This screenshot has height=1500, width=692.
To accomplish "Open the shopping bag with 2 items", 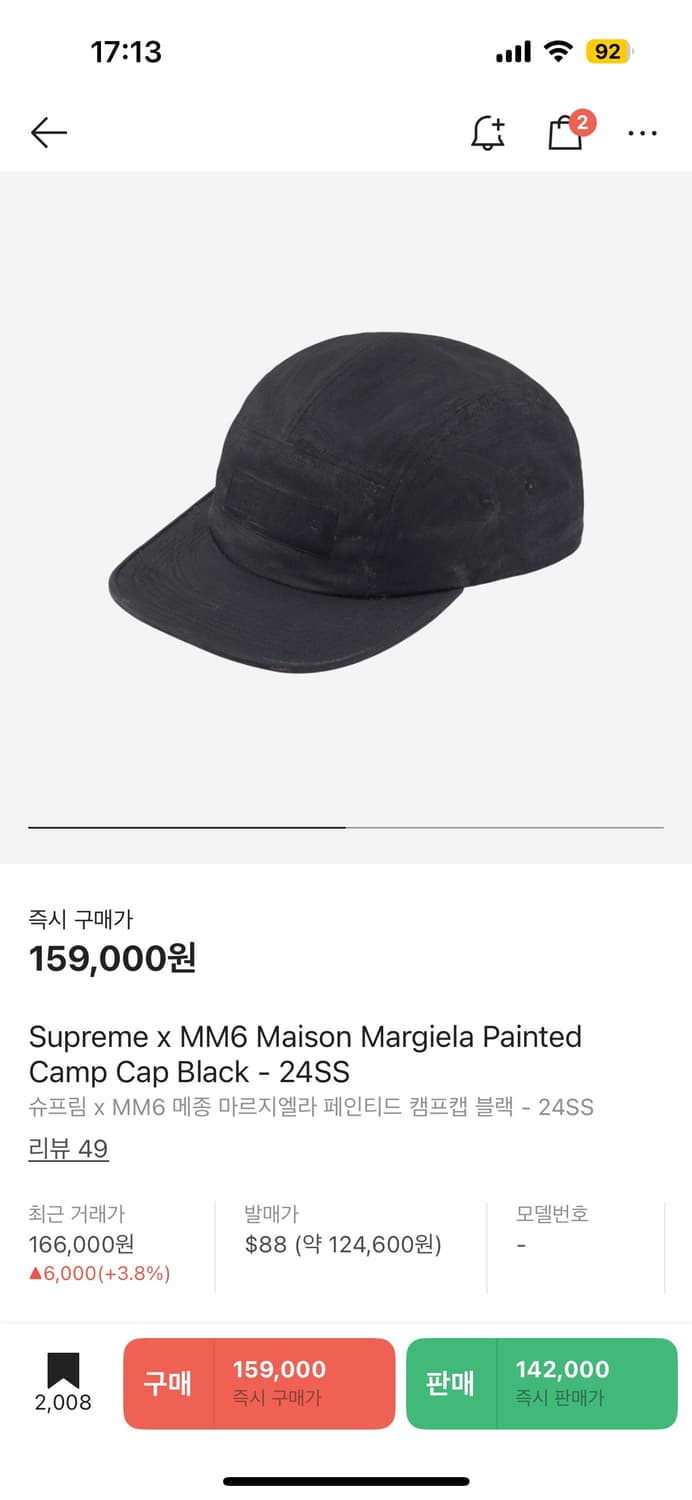I will click(566, 132).
